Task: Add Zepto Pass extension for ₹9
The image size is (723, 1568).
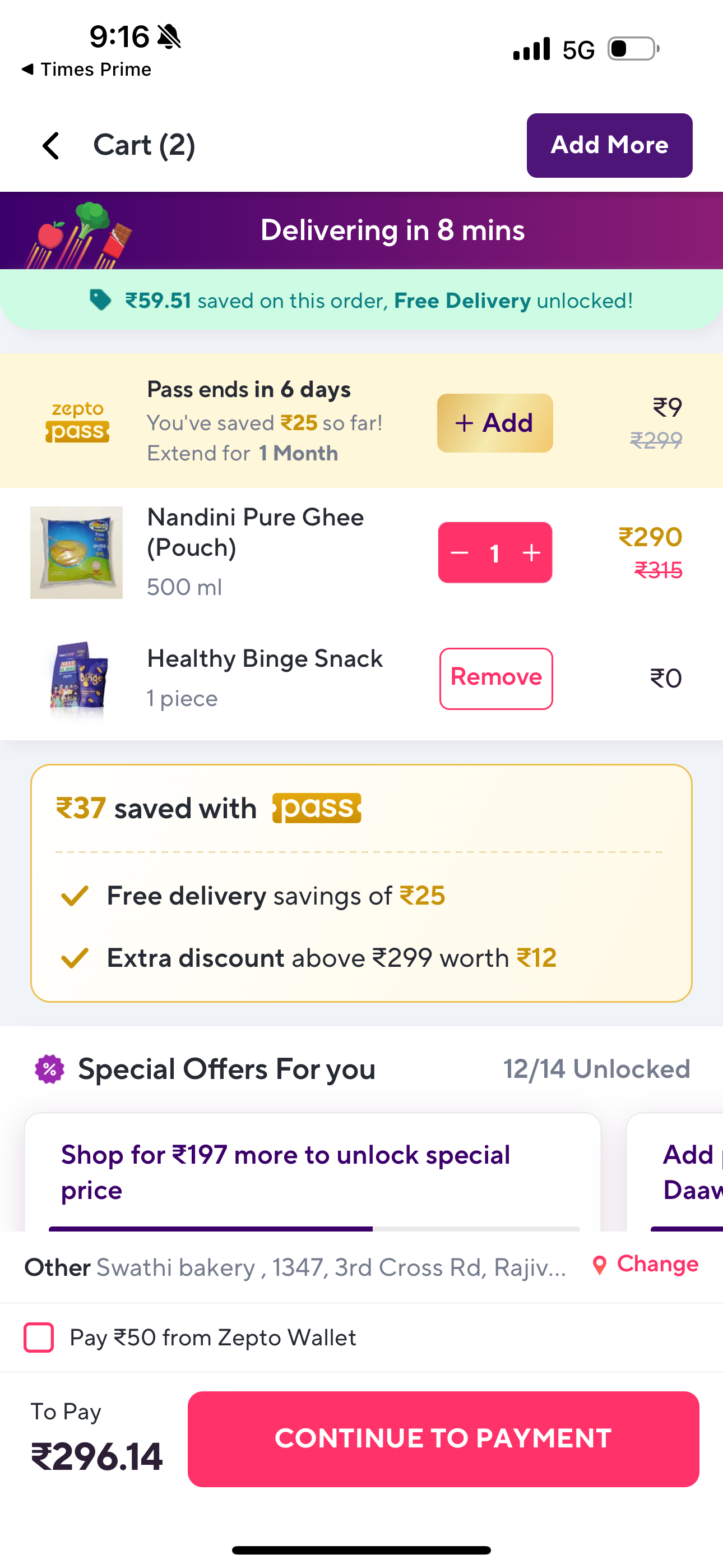Action: click(494, 423)
